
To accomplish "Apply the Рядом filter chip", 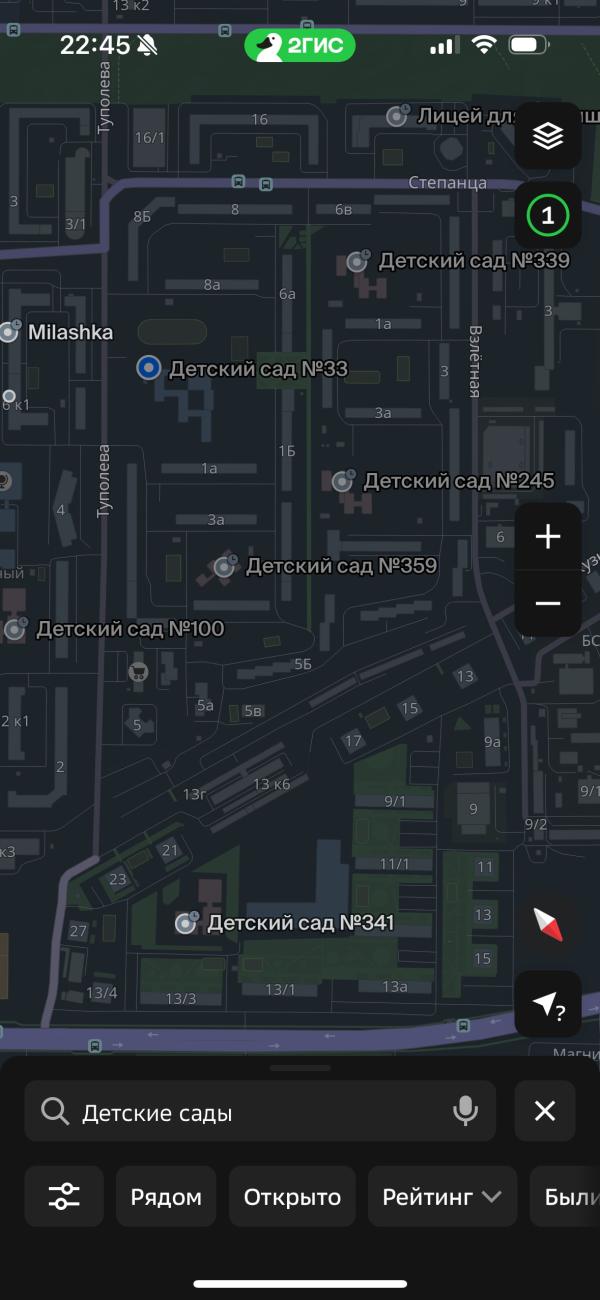I will point(166,1196).
